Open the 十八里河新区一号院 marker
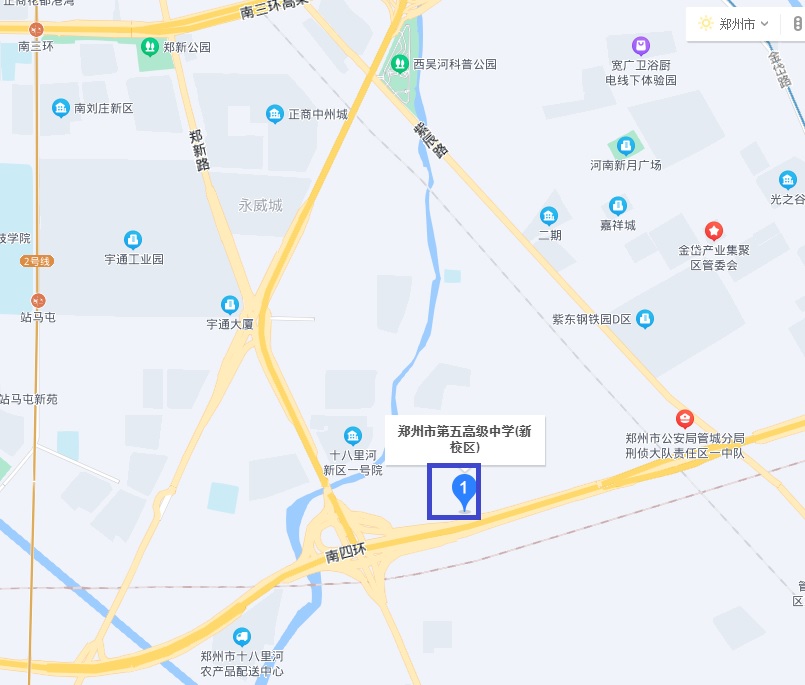805x685 pixels. coord(352,436)
